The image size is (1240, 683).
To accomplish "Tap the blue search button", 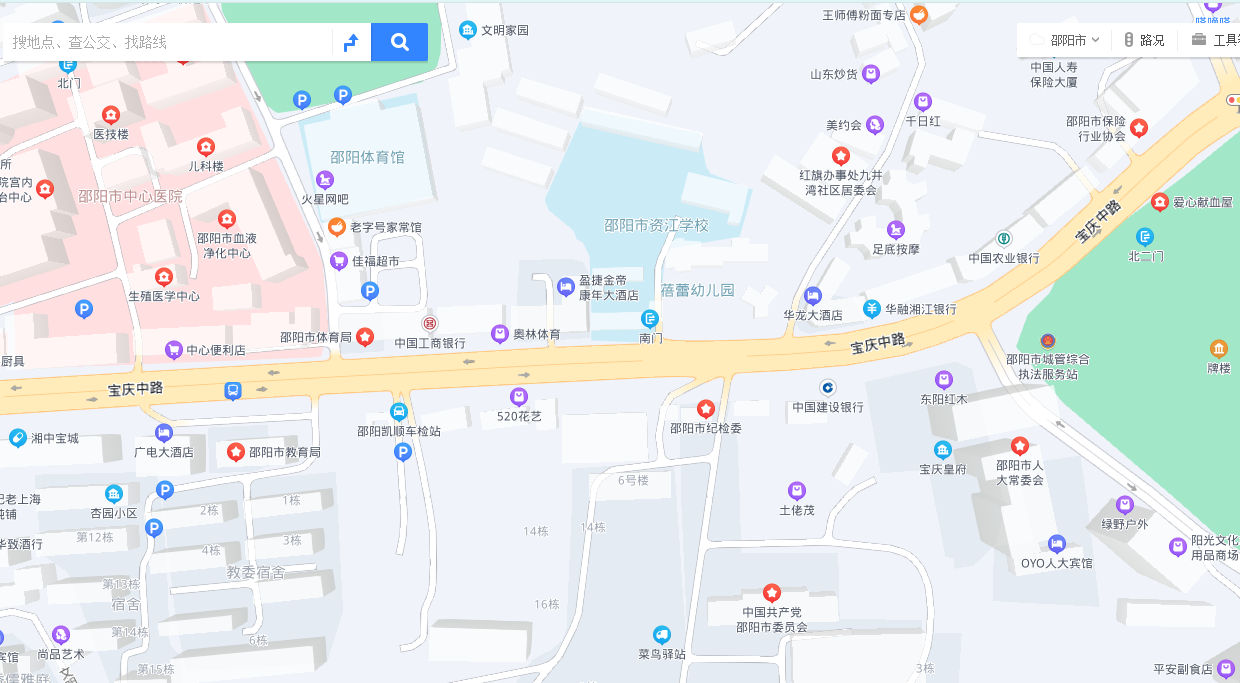I will [x=399, y=42].
